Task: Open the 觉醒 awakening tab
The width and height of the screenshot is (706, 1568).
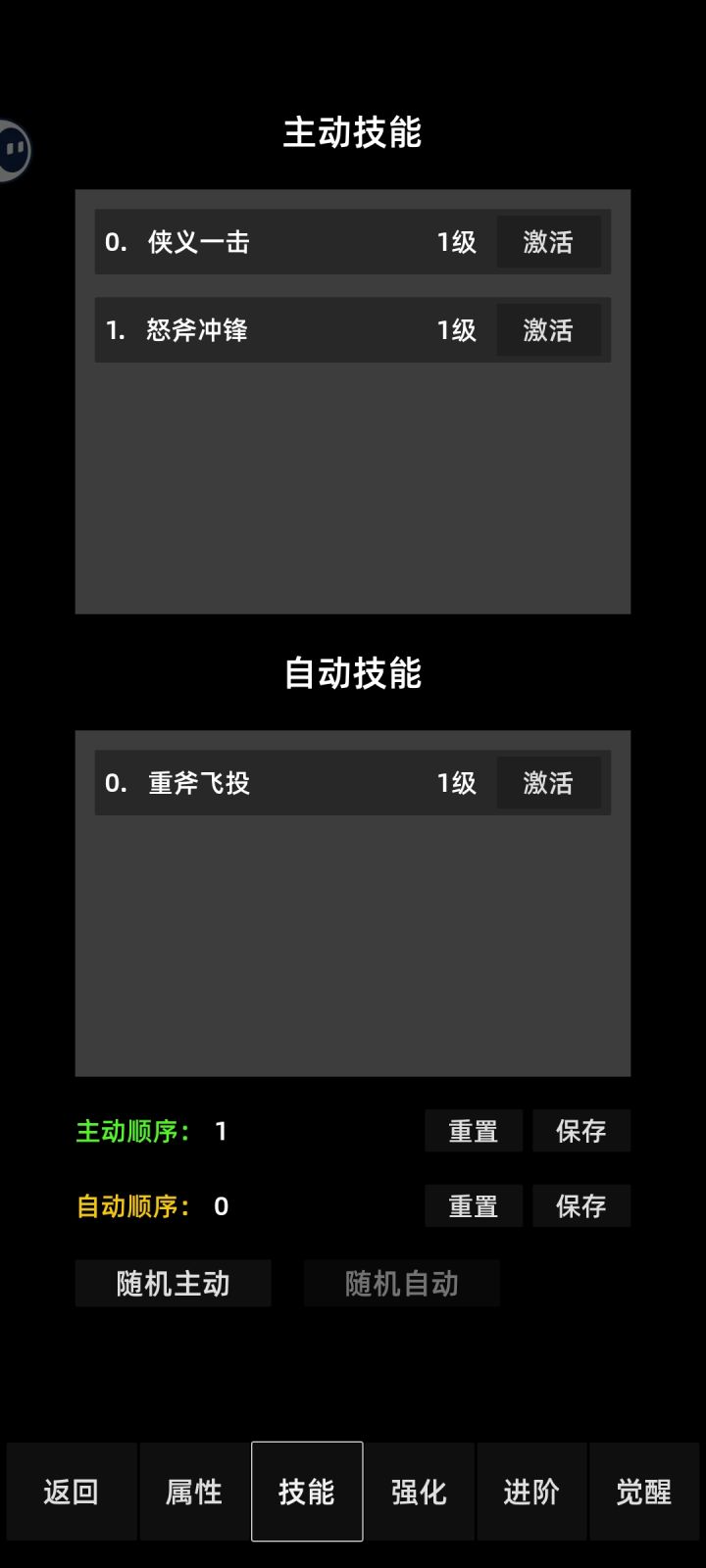Action: [643, 1492]
